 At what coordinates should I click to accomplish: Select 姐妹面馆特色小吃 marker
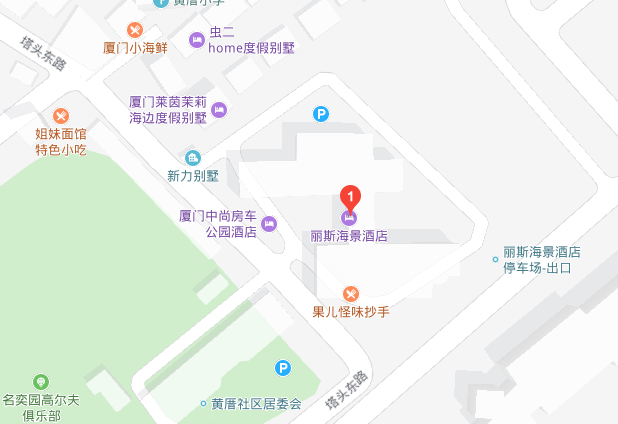click(x=61, y=116)
